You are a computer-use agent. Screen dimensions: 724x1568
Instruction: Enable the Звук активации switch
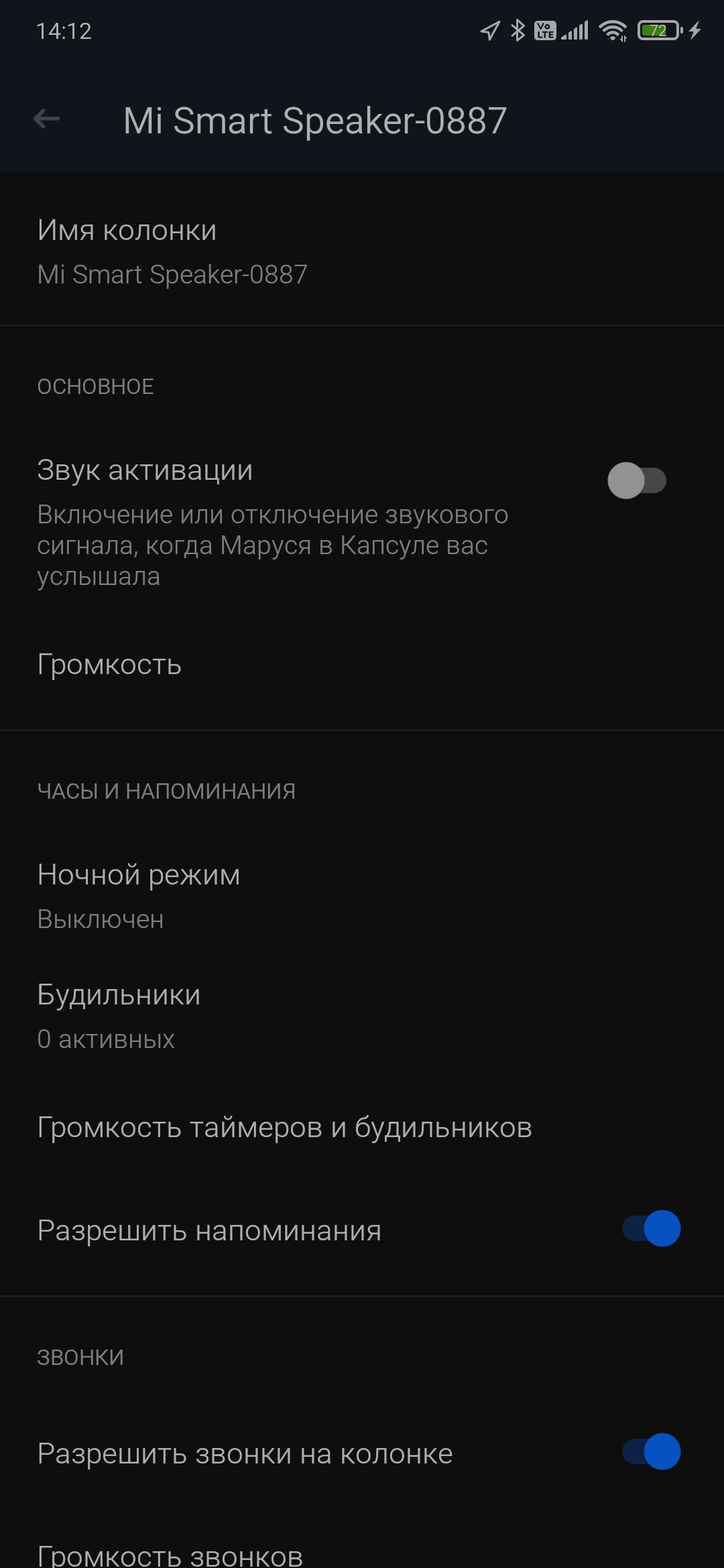coord(636,480)
